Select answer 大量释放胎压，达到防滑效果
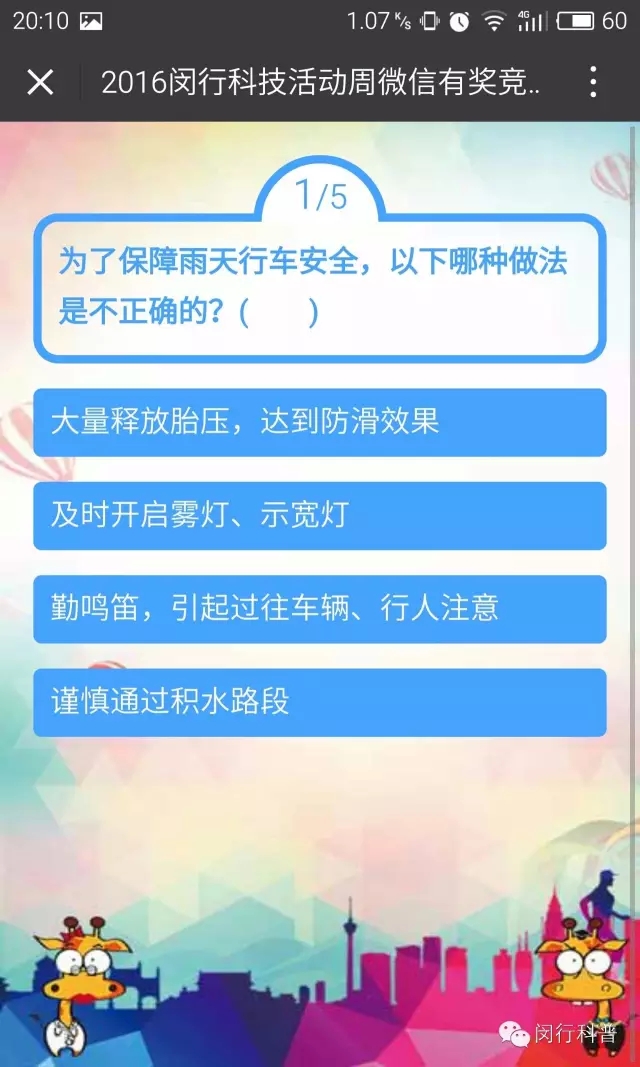This screenshot has height=1067, width=640. [319, 422]
